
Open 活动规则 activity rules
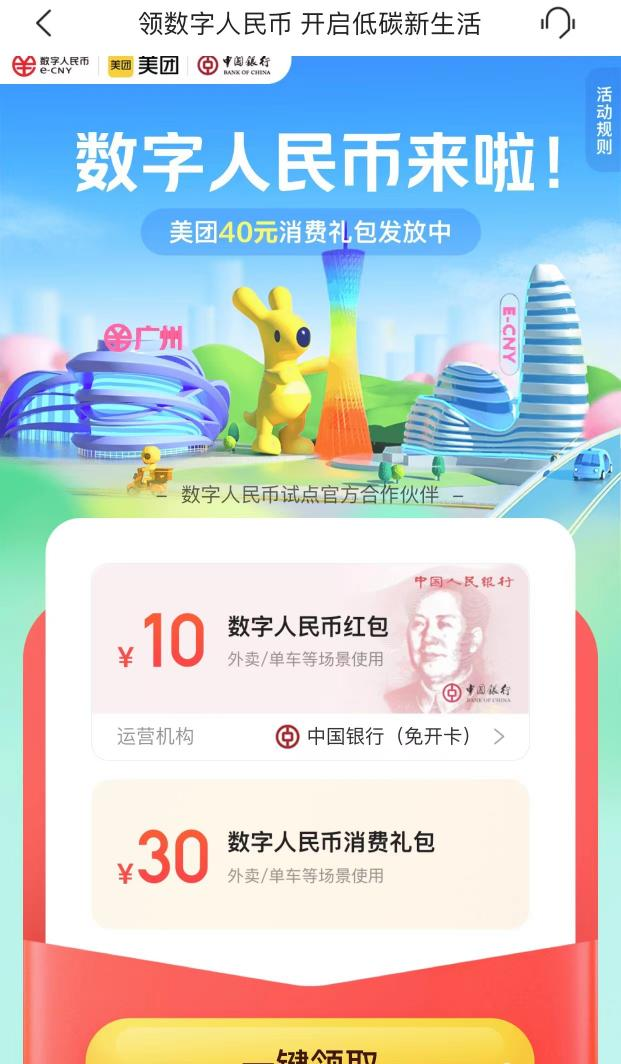[604, 121]
